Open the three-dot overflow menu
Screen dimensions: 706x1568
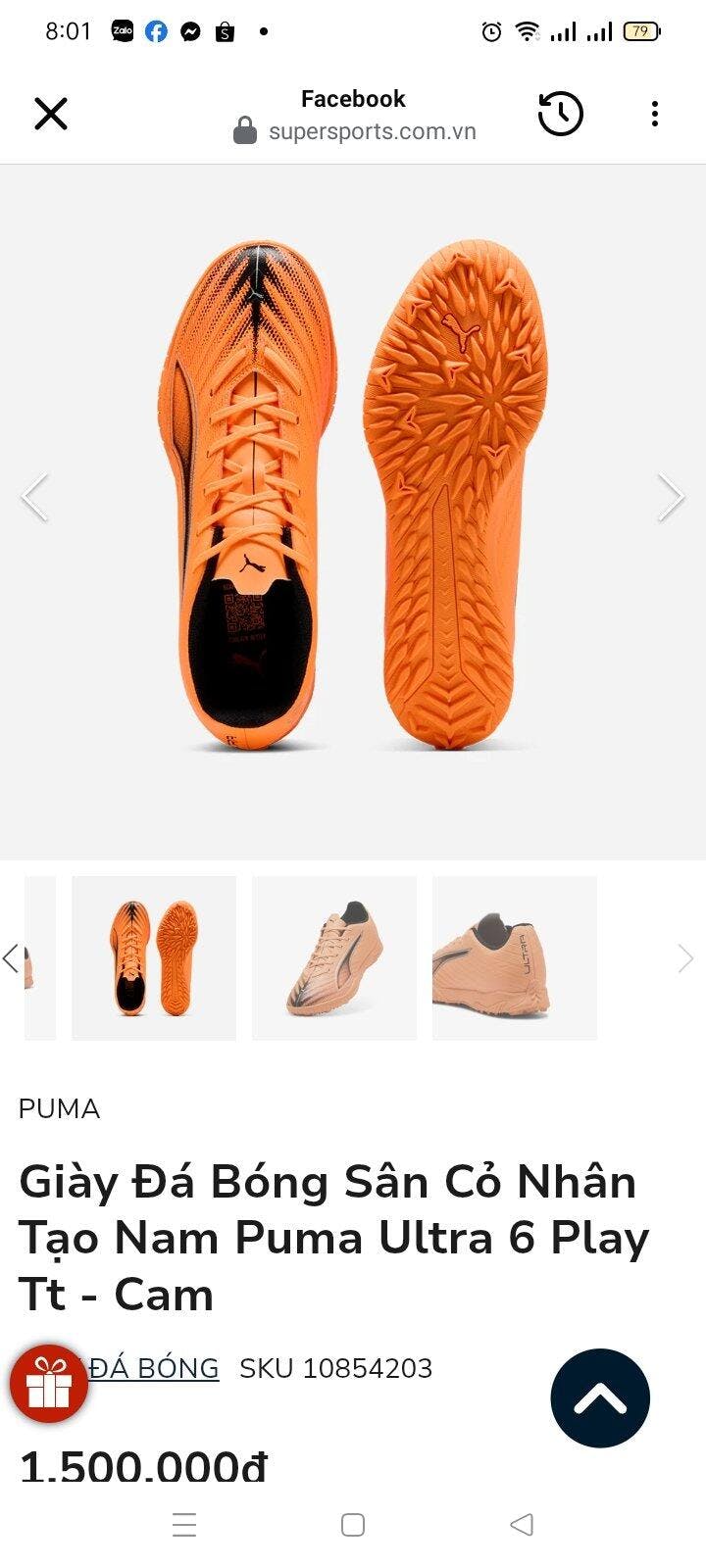655,114
